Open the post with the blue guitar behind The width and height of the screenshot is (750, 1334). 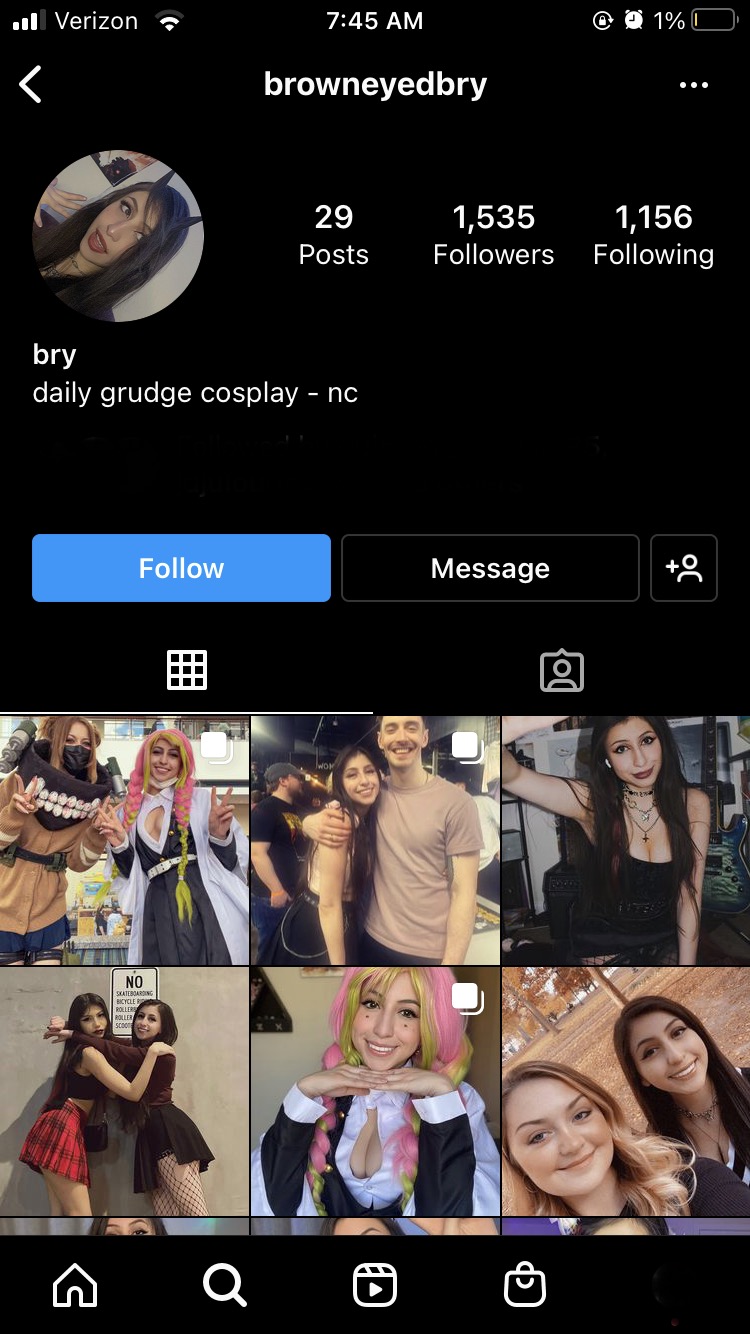point(626,840)
